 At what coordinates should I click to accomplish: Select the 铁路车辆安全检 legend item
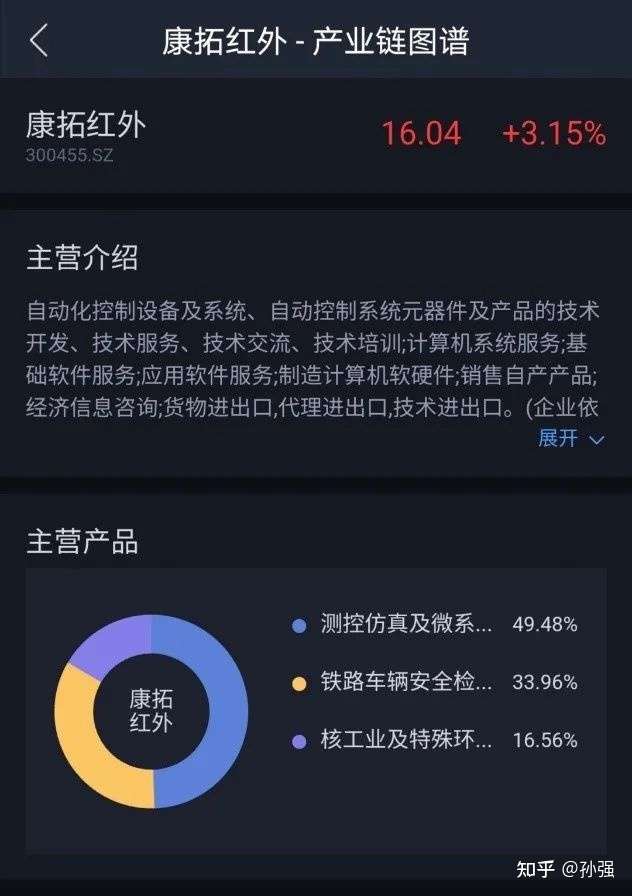click(x=435, y=682)
